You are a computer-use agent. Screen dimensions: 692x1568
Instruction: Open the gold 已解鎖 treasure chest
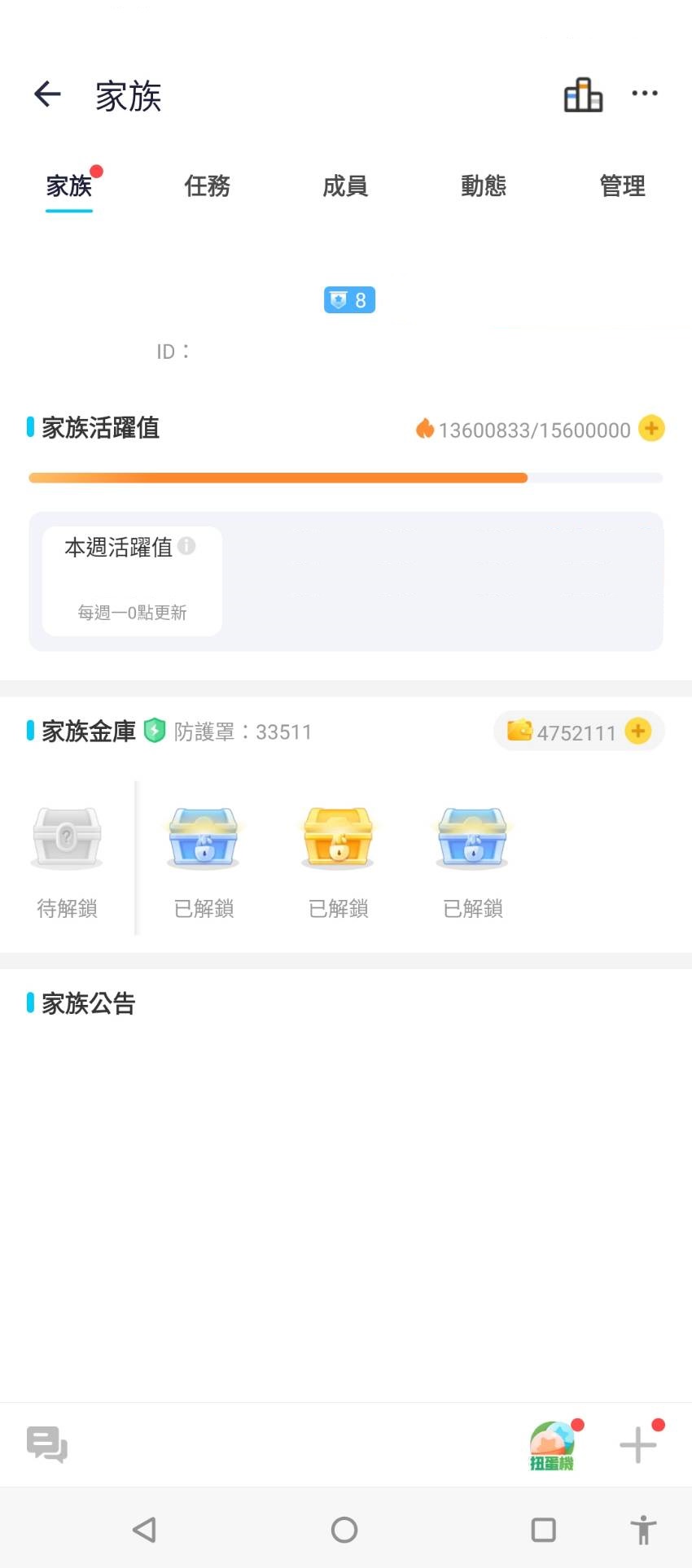pyautogui.click(x=338, y=838)
